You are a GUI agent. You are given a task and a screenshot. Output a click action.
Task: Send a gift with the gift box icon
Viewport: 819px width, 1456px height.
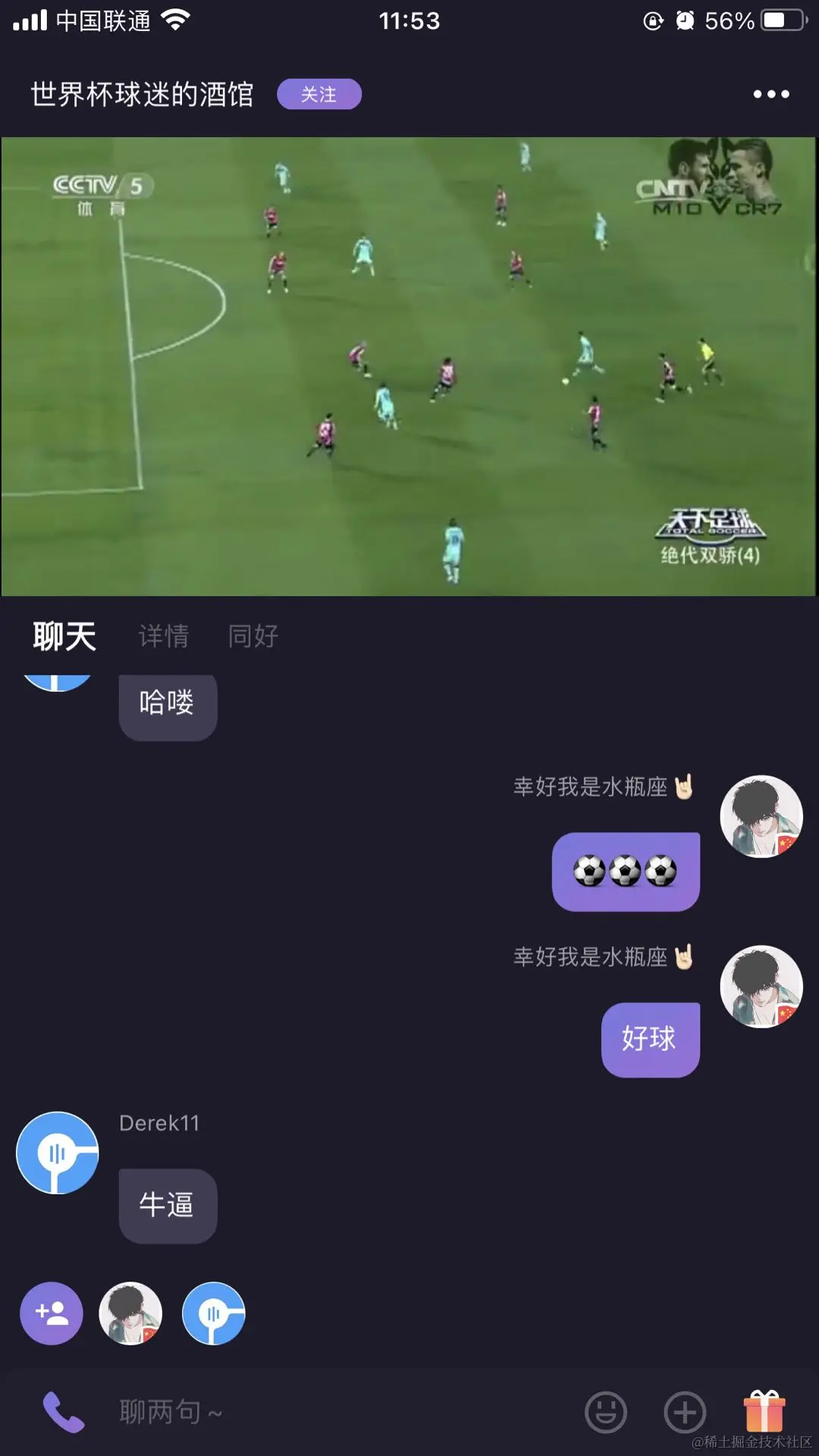764,1410
